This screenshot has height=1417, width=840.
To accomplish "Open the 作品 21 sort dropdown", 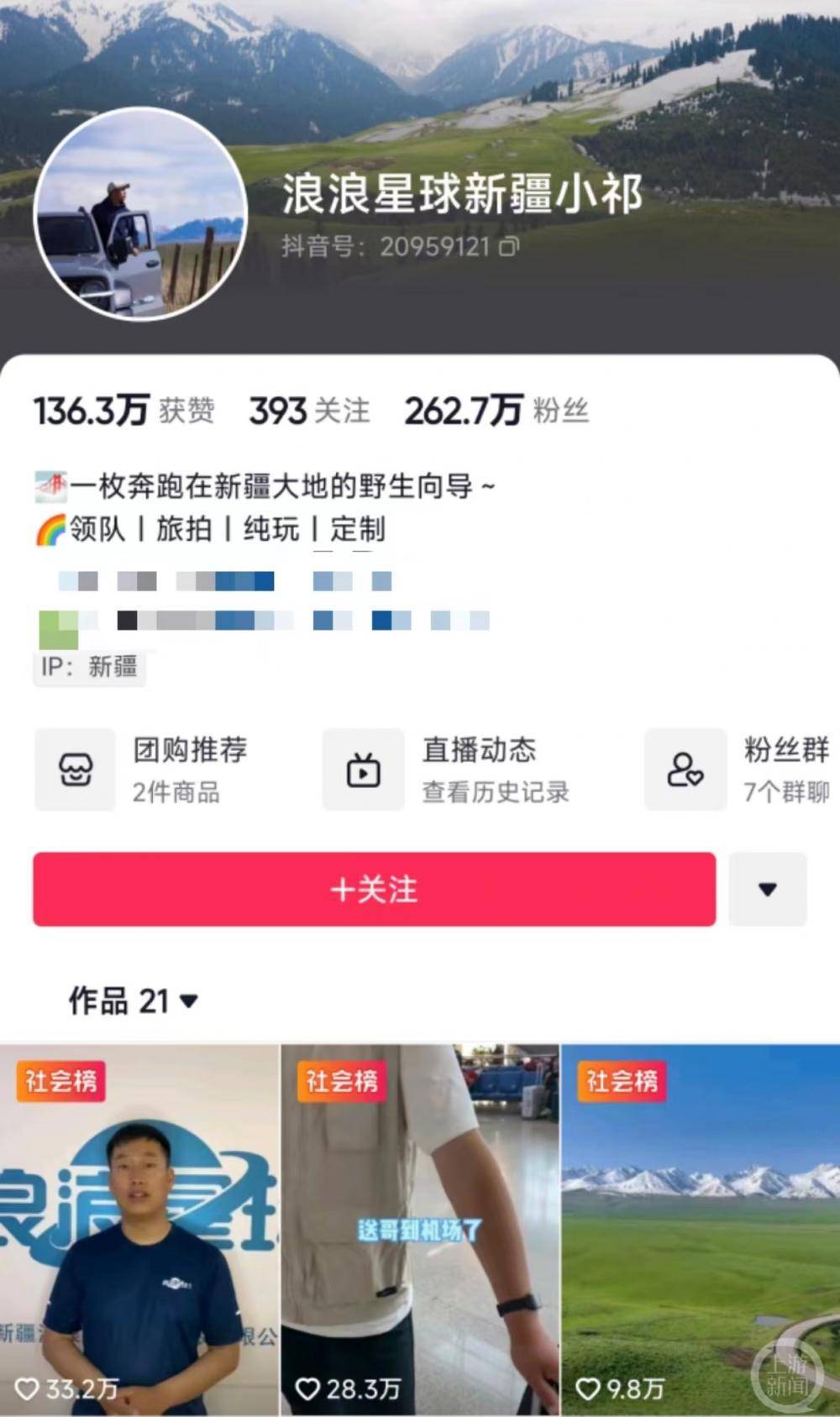I will click(134, 1000).
